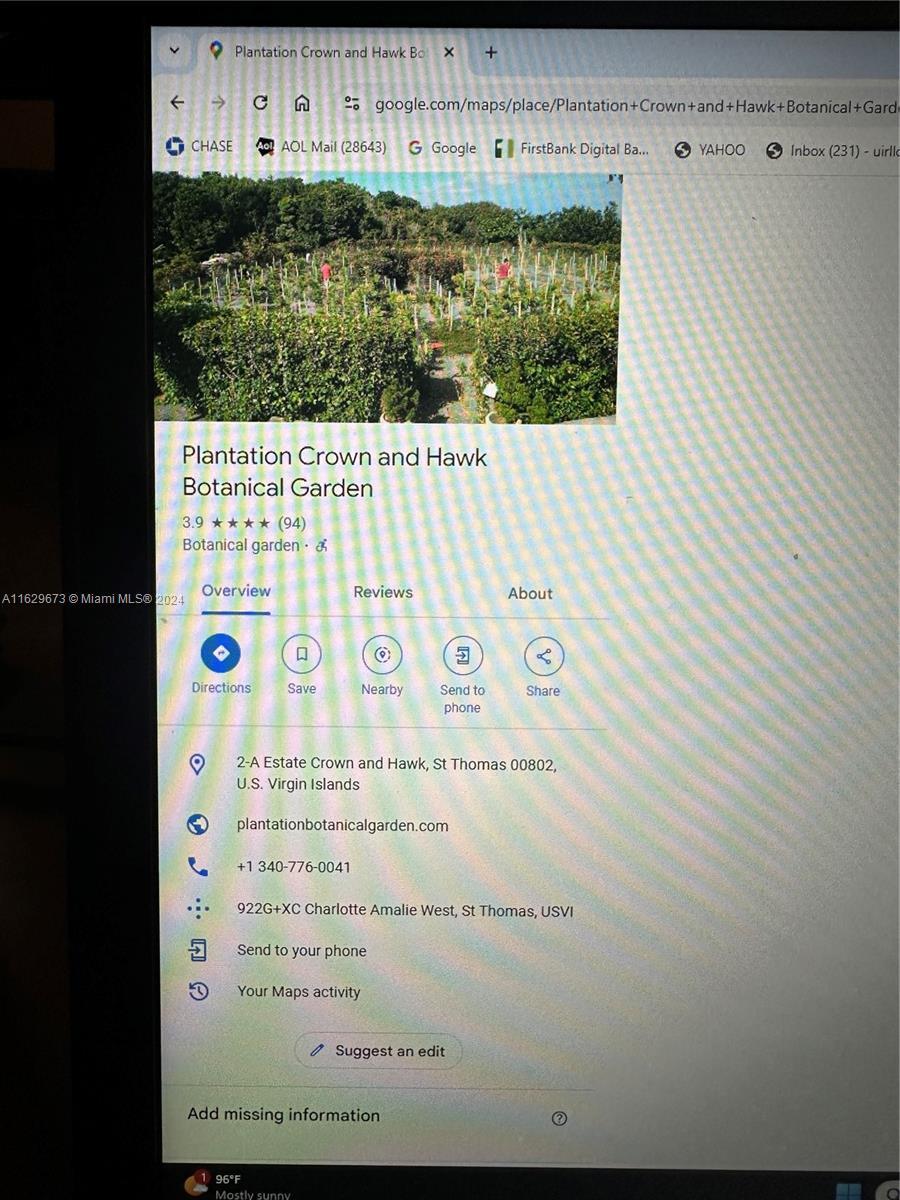Screen dimensions: 900x1200
Task: Switch to the About tab
Action: click(x=530, y=593)
